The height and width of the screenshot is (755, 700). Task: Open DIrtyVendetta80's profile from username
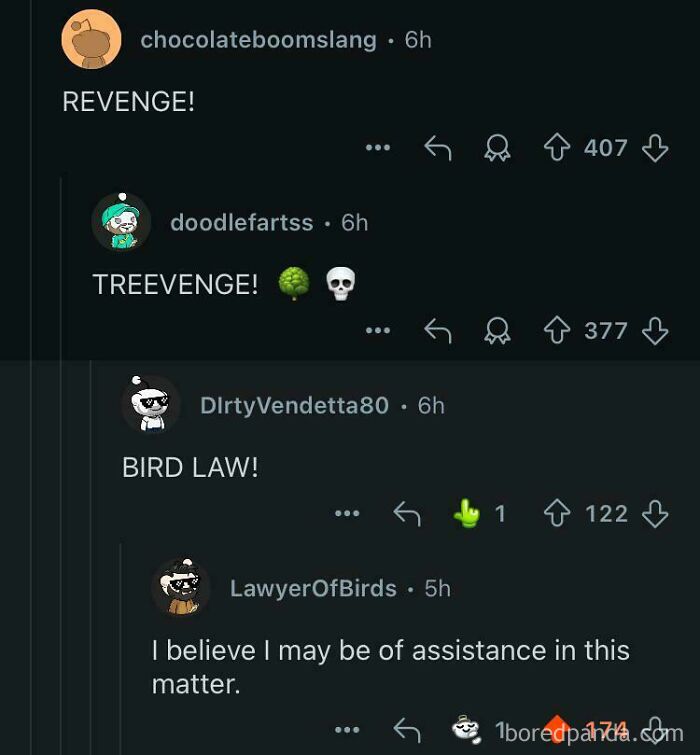coord(295,405)
